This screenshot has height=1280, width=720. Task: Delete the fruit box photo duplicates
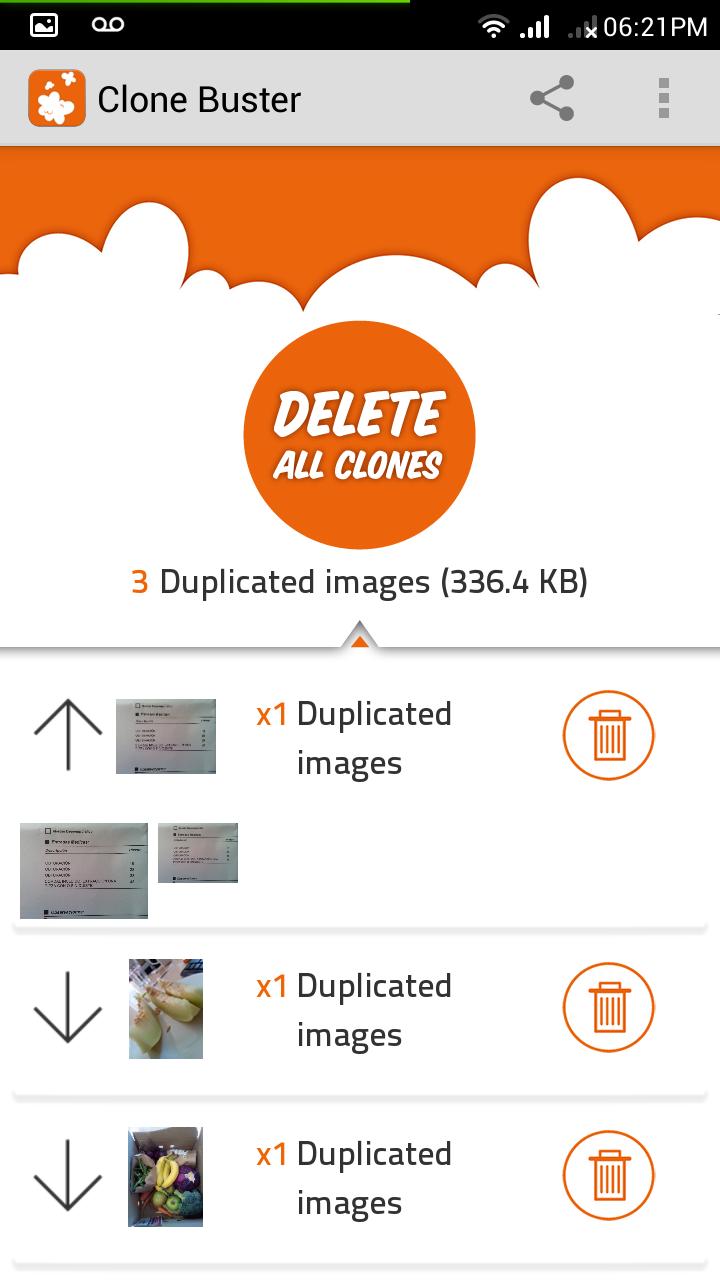pos(608,1176)
